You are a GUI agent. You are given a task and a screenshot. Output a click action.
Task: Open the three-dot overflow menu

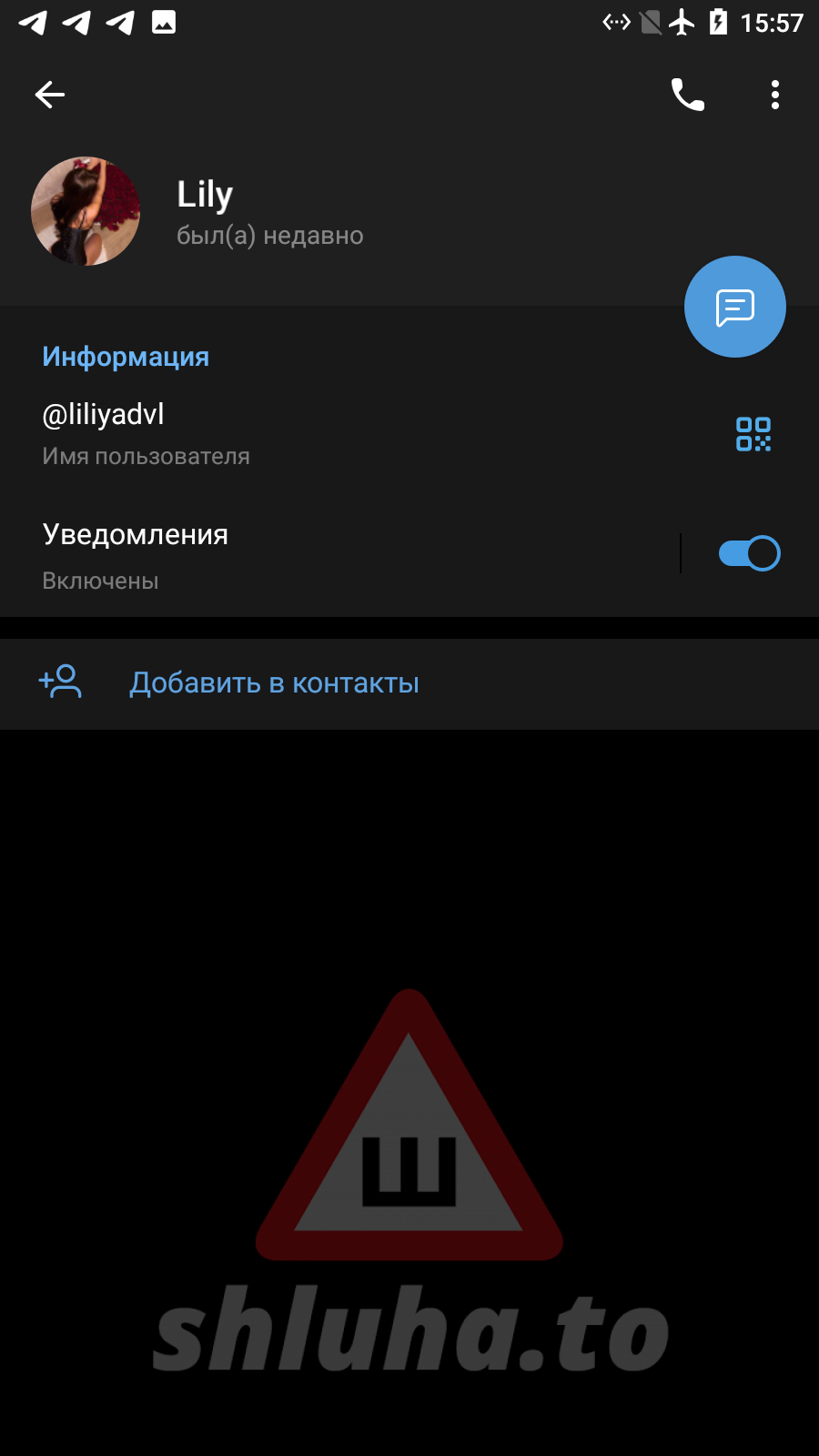[774, 95]
